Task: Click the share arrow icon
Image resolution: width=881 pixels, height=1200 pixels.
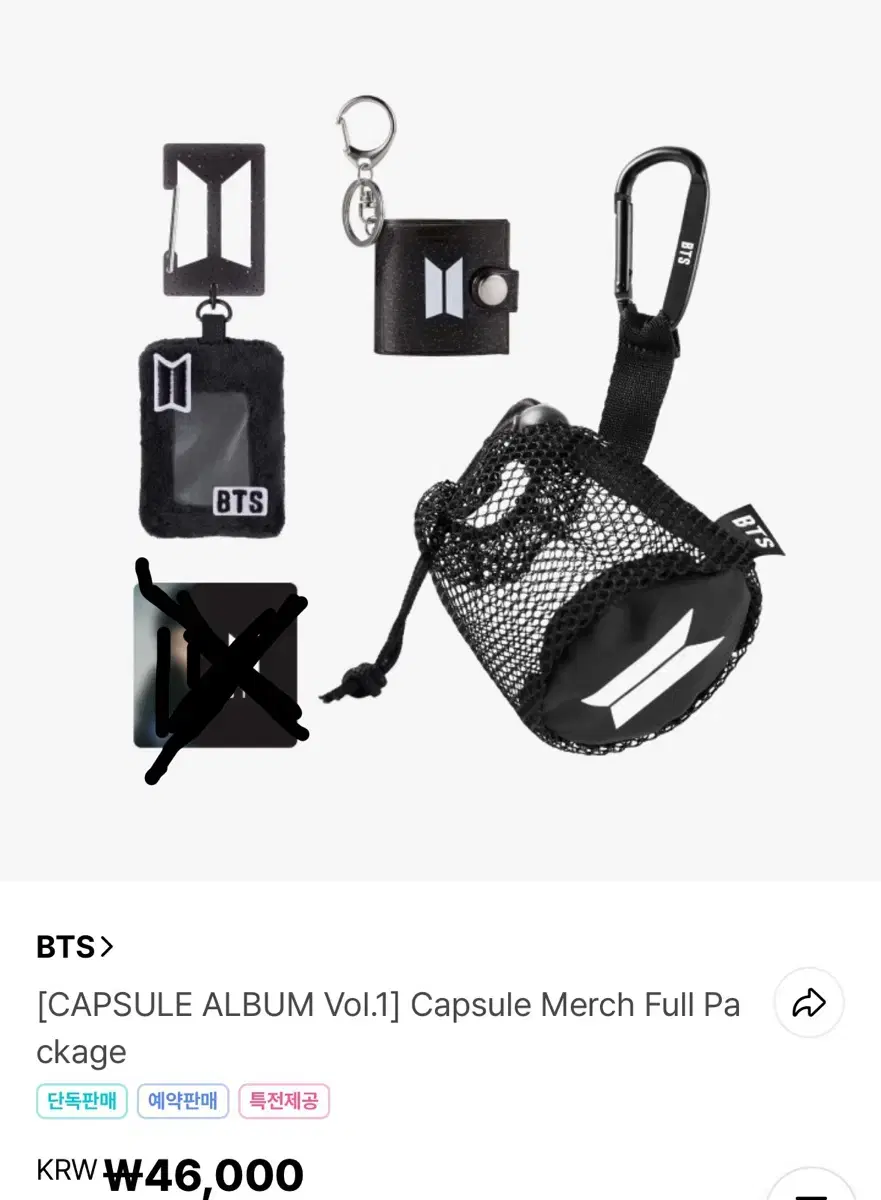Action: (x=808, y=1003)
